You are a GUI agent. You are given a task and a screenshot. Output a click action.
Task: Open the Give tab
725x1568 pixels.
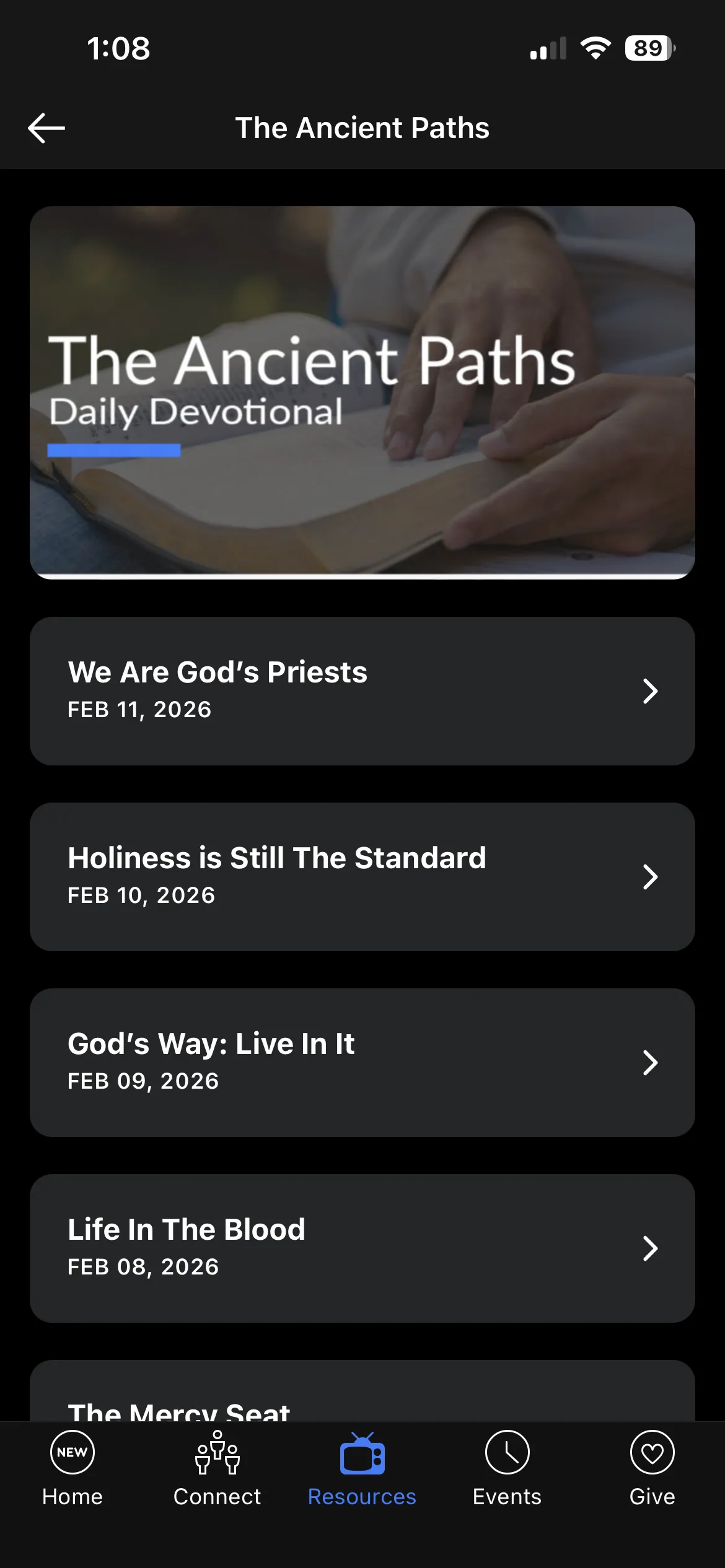[652, 1469]
